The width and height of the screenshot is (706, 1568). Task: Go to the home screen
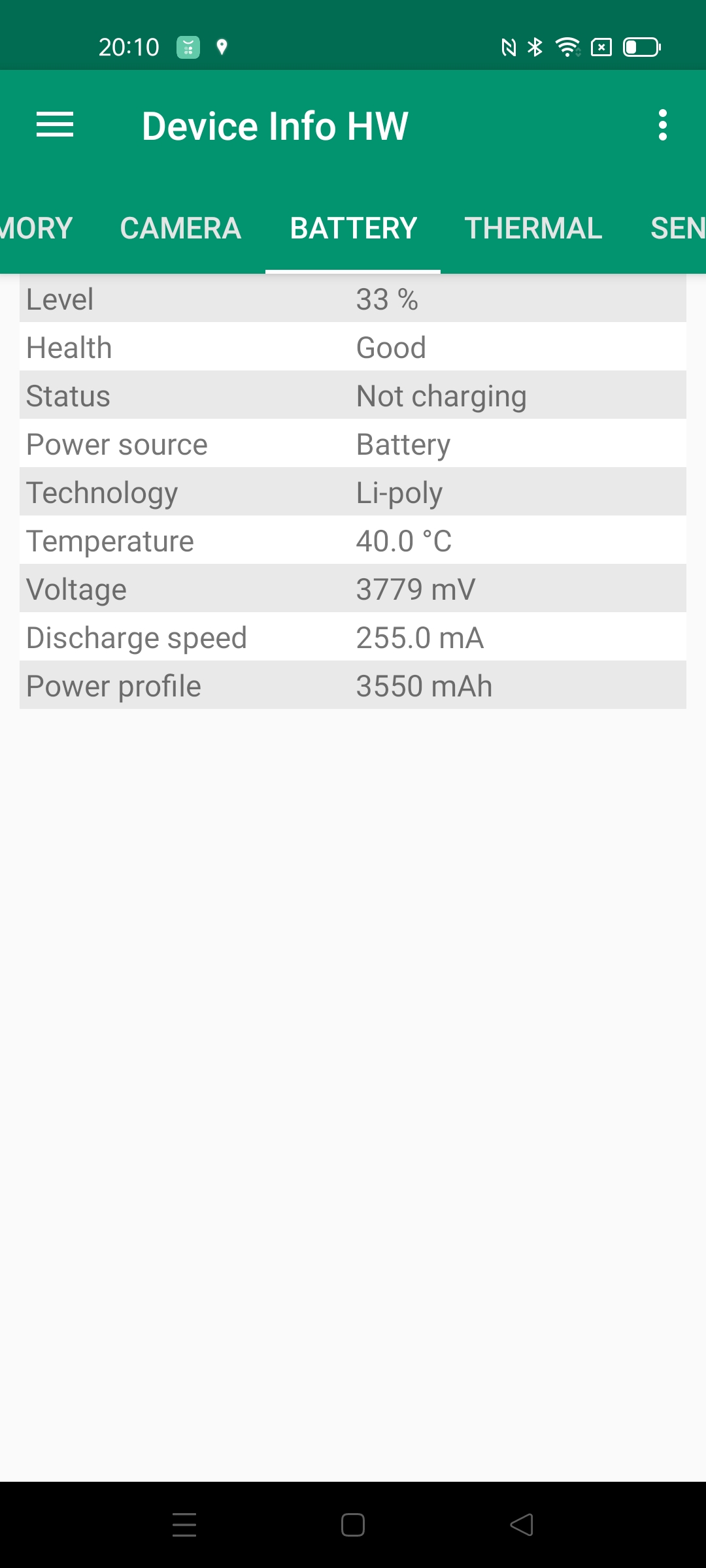(x=353, y=1525)
